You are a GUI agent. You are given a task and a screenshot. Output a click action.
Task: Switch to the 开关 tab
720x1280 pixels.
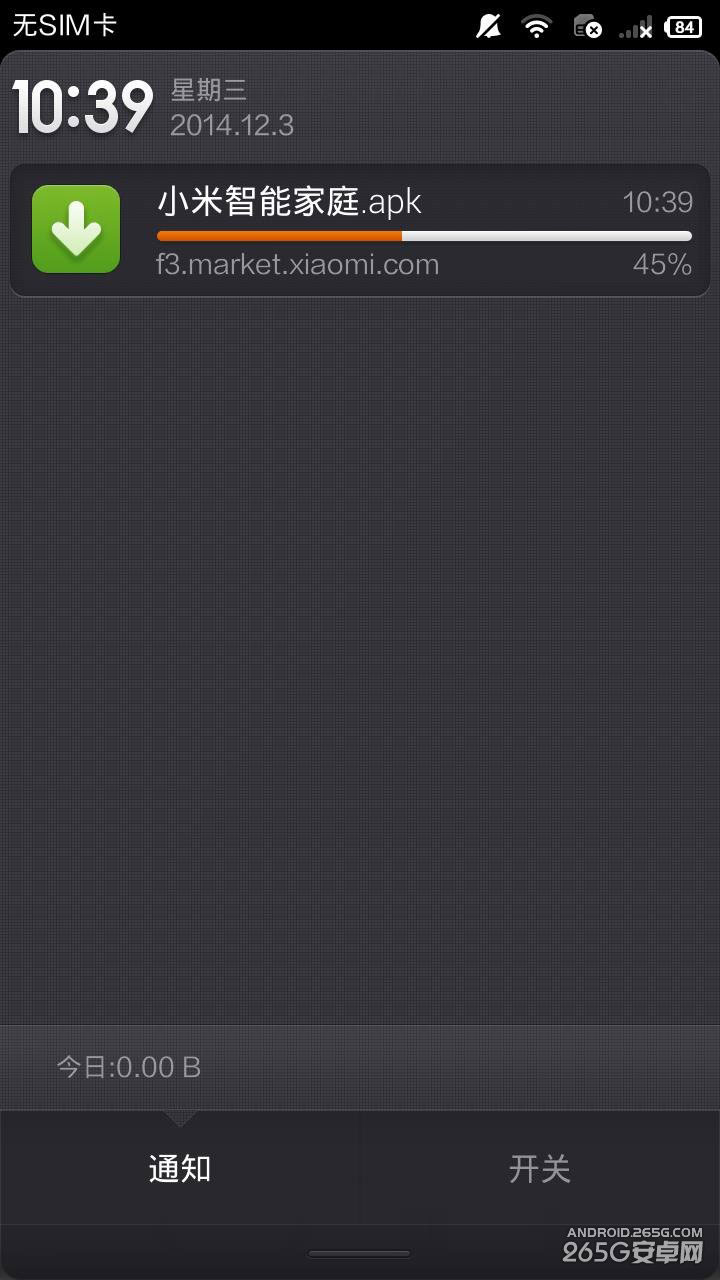pyautogui.click(x=539, y=1168)
